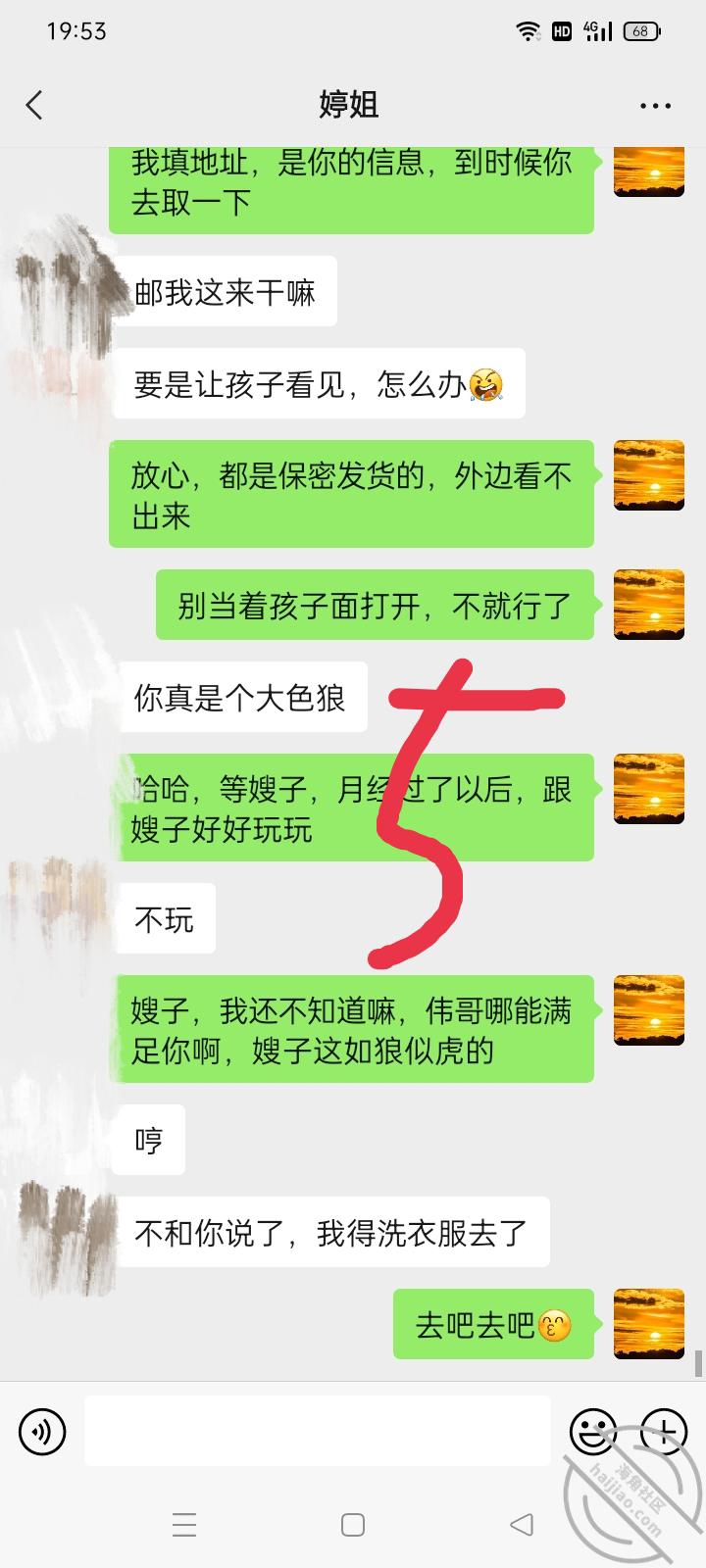Viewport: 706px width, 1568px height.
Task: Focus the message text field
Action: click(317, 1431)
